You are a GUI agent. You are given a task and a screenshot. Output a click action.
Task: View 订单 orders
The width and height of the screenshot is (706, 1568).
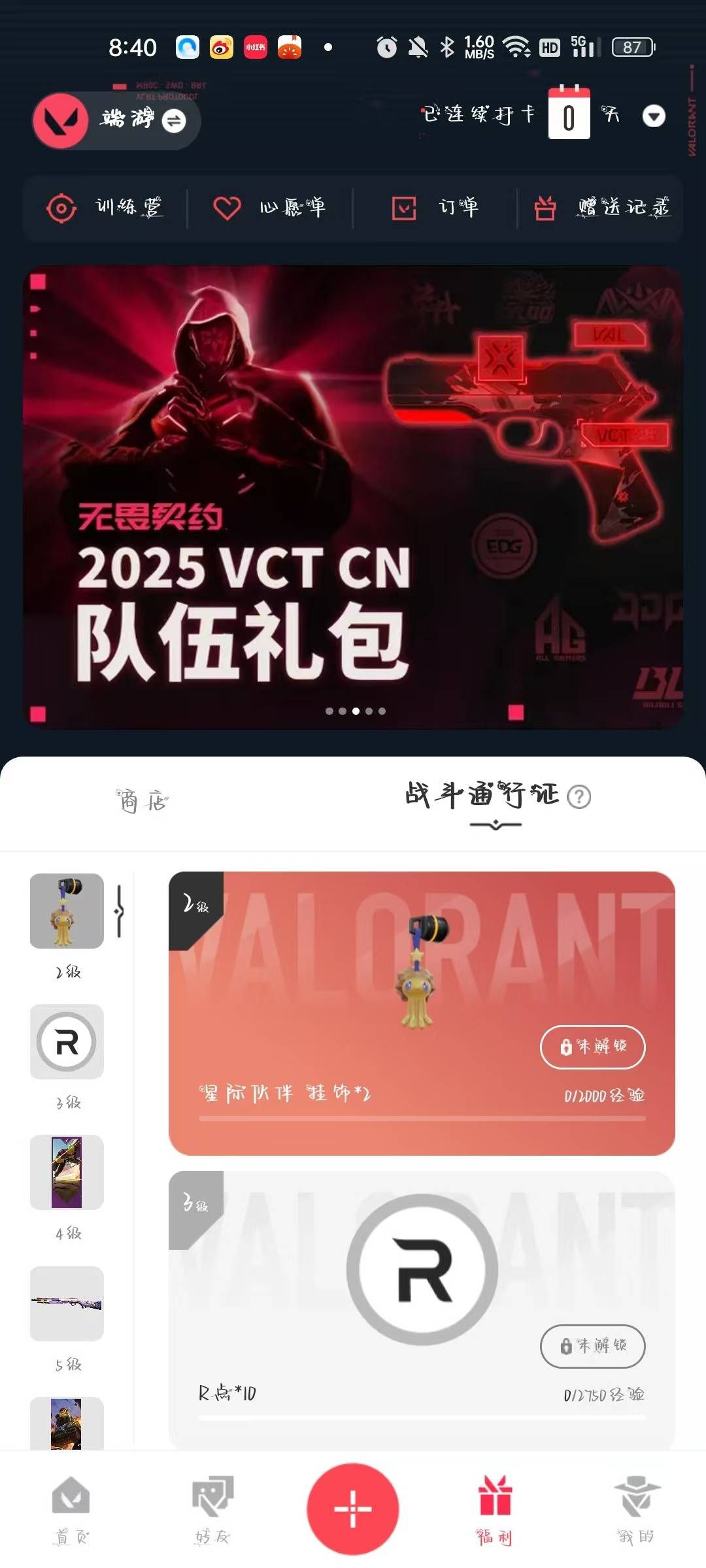(435, 208)
